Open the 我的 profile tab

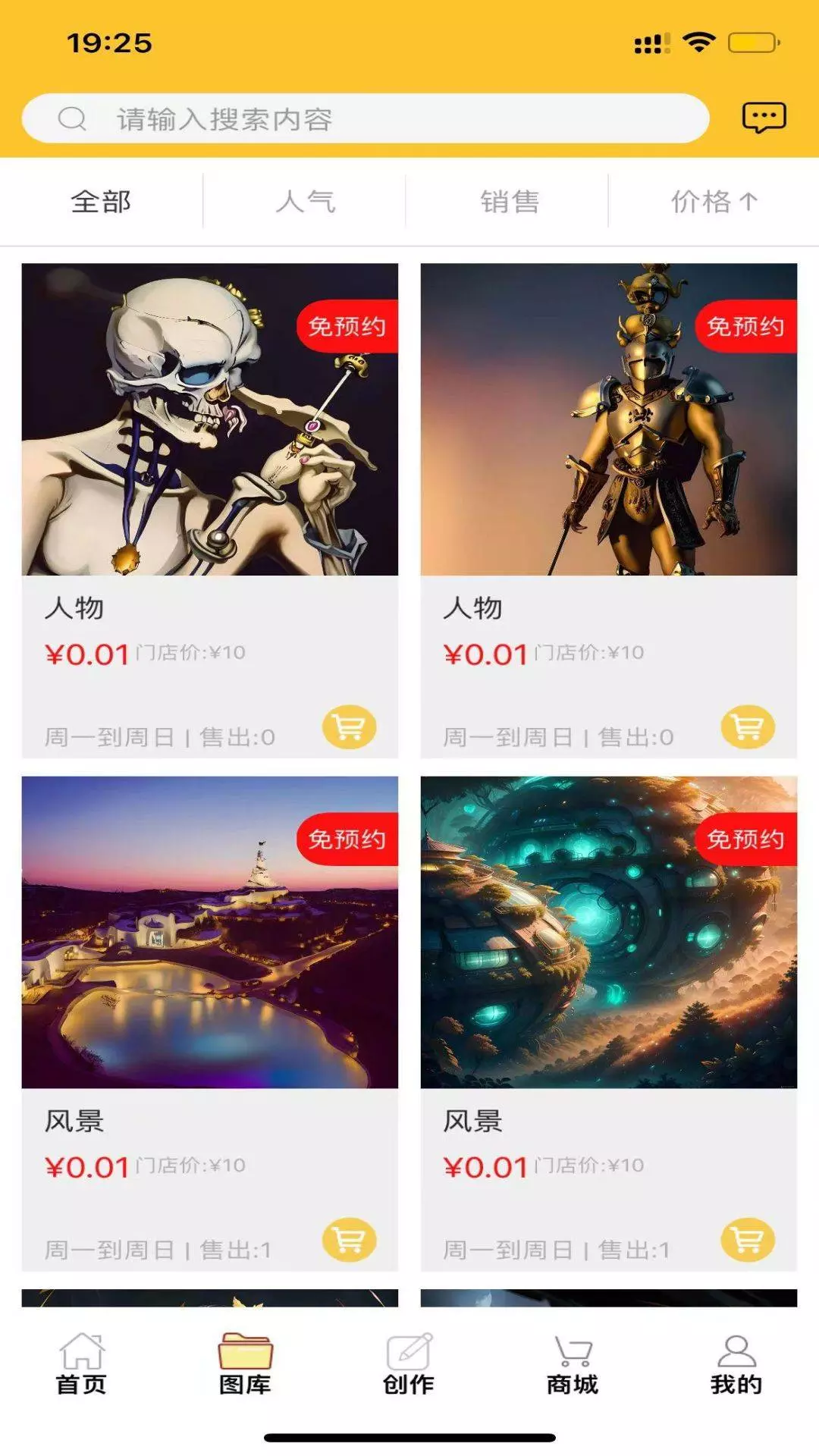click(736, 1364)
